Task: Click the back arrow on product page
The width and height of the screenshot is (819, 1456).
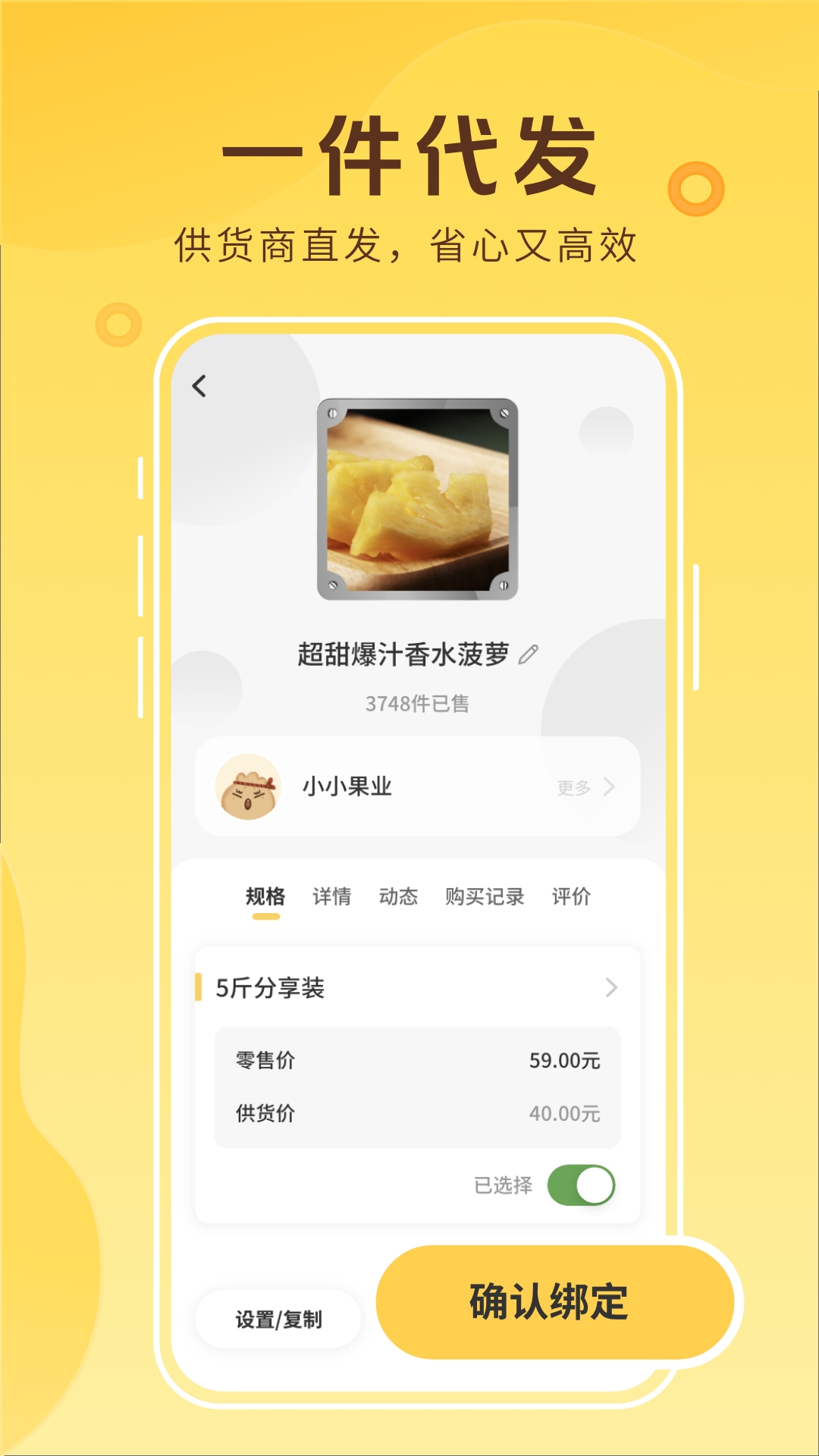Action: point(199,386)
